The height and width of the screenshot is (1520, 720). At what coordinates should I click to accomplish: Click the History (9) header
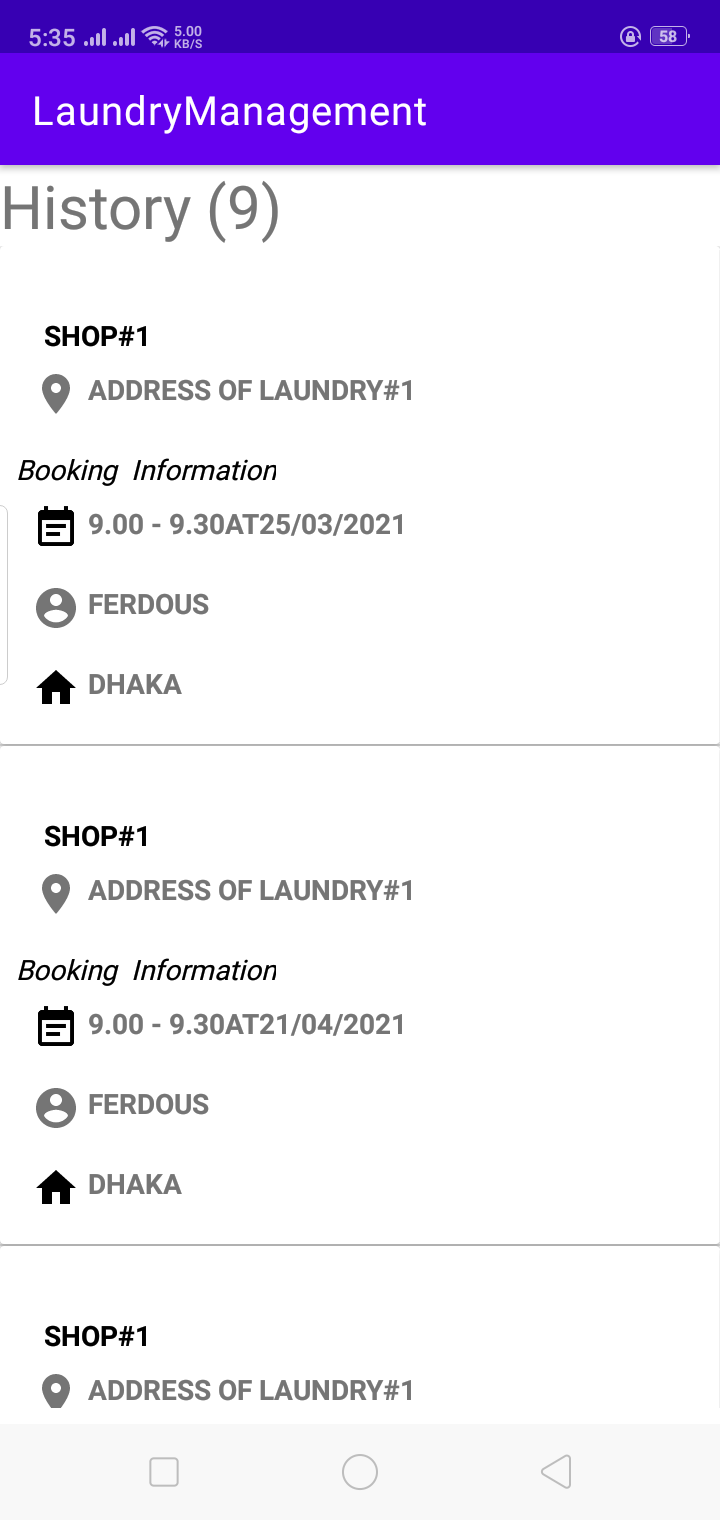140,208
